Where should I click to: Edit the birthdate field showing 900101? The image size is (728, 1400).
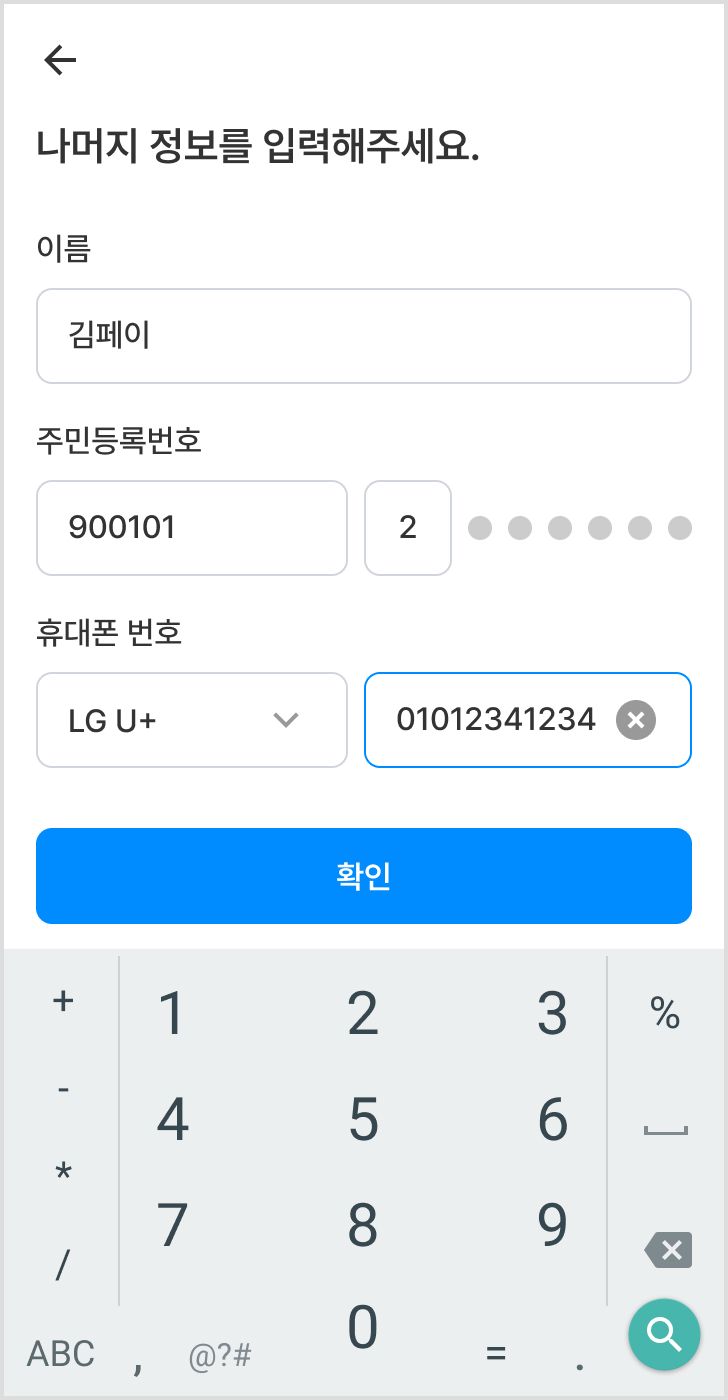(x=192, y=528)
